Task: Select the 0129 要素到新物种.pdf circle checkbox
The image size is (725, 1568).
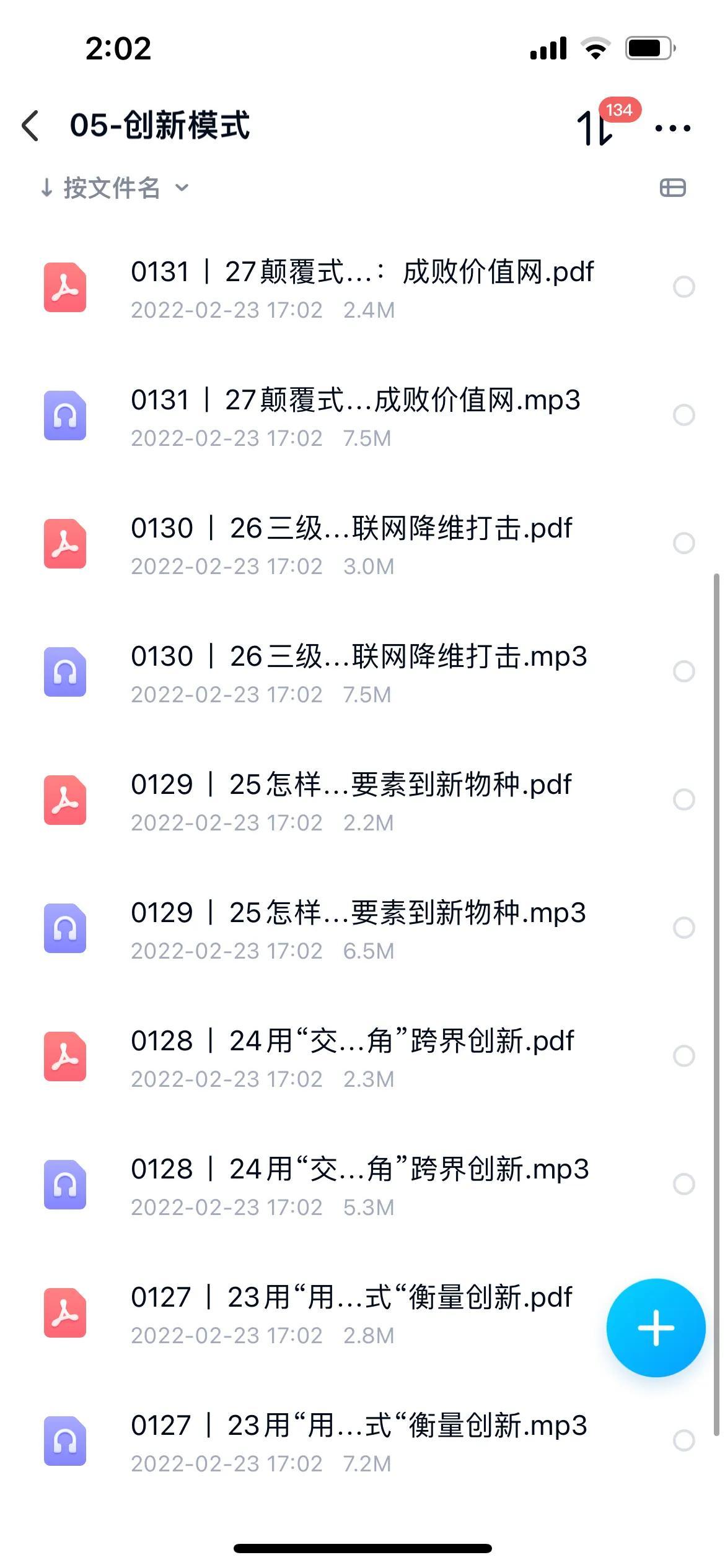Action: (x=683, y=799)
